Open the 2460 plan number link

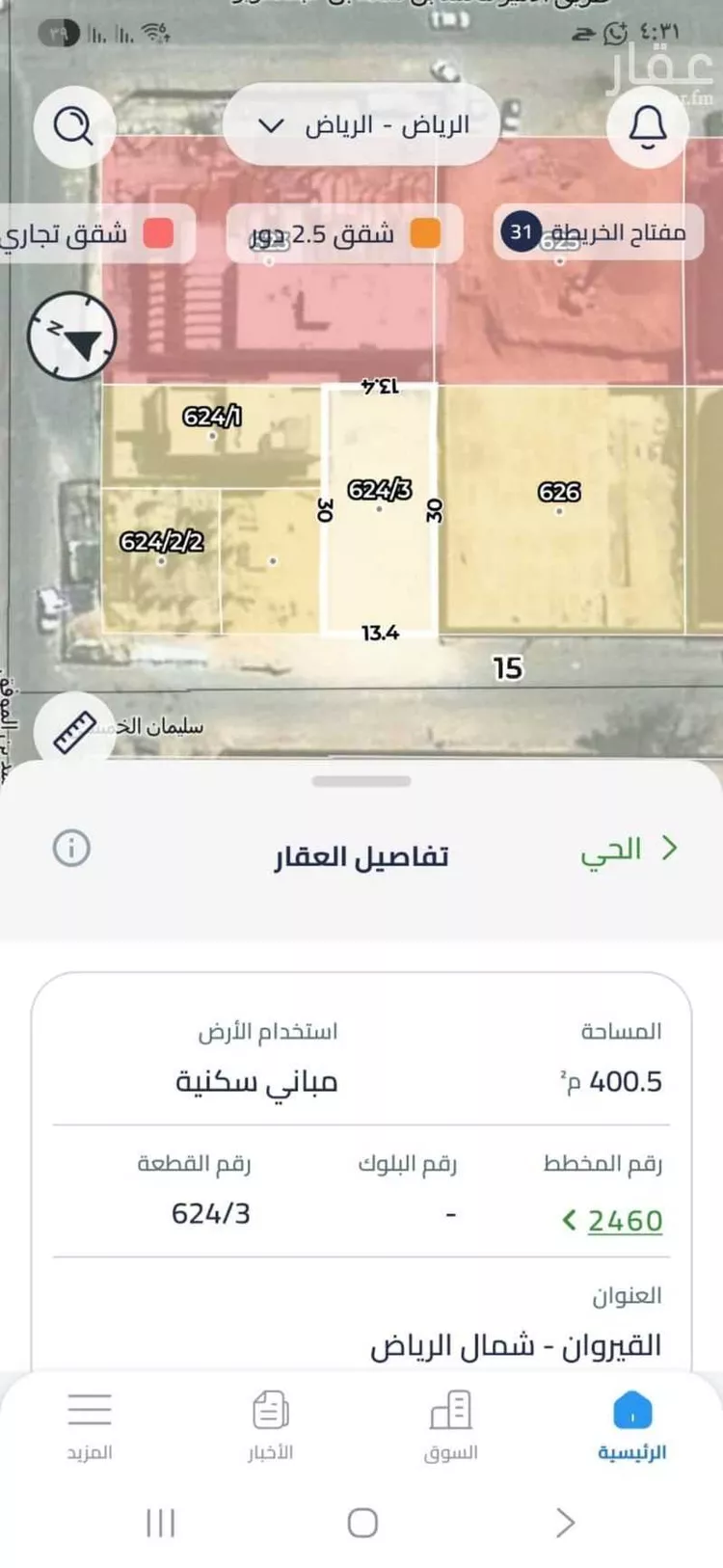coord(625,1219)
